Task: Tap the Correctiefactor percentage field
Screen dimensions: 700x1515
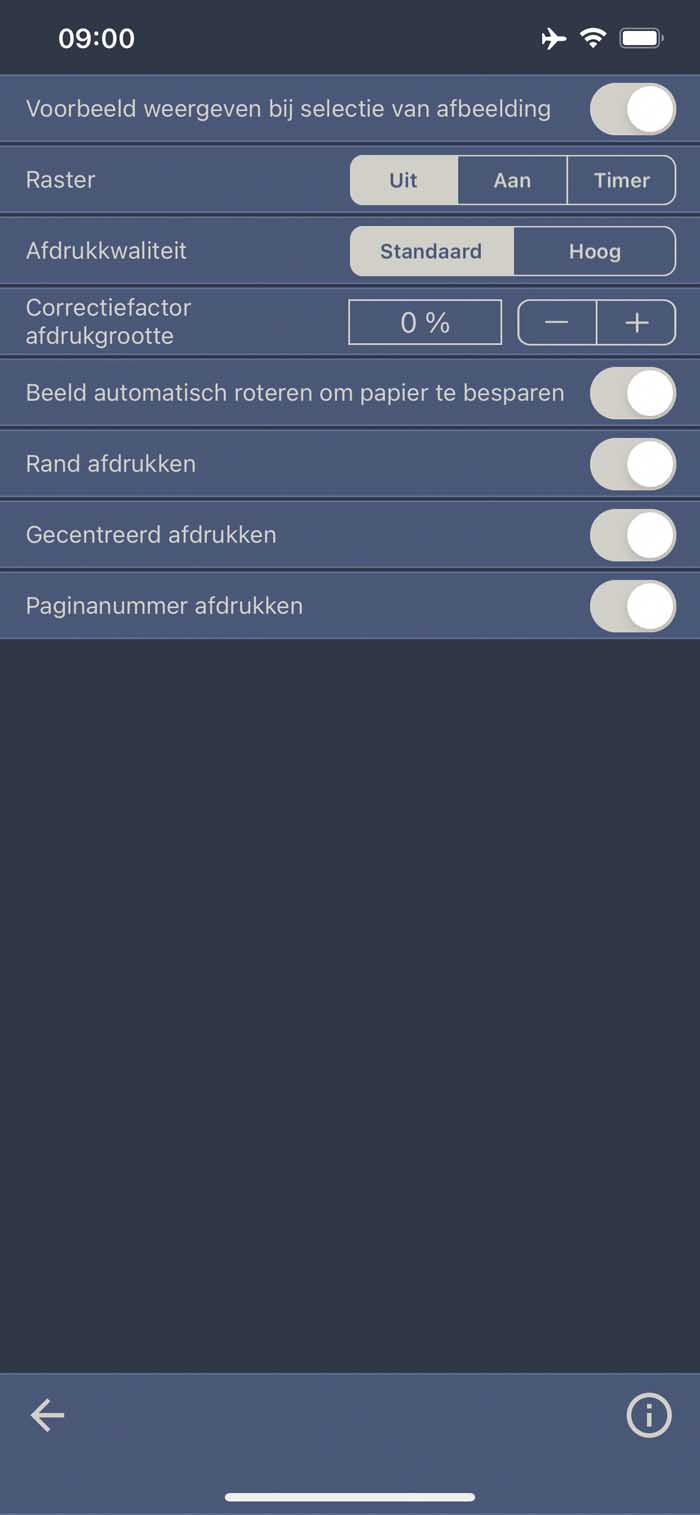Action: tap(425, 322)
